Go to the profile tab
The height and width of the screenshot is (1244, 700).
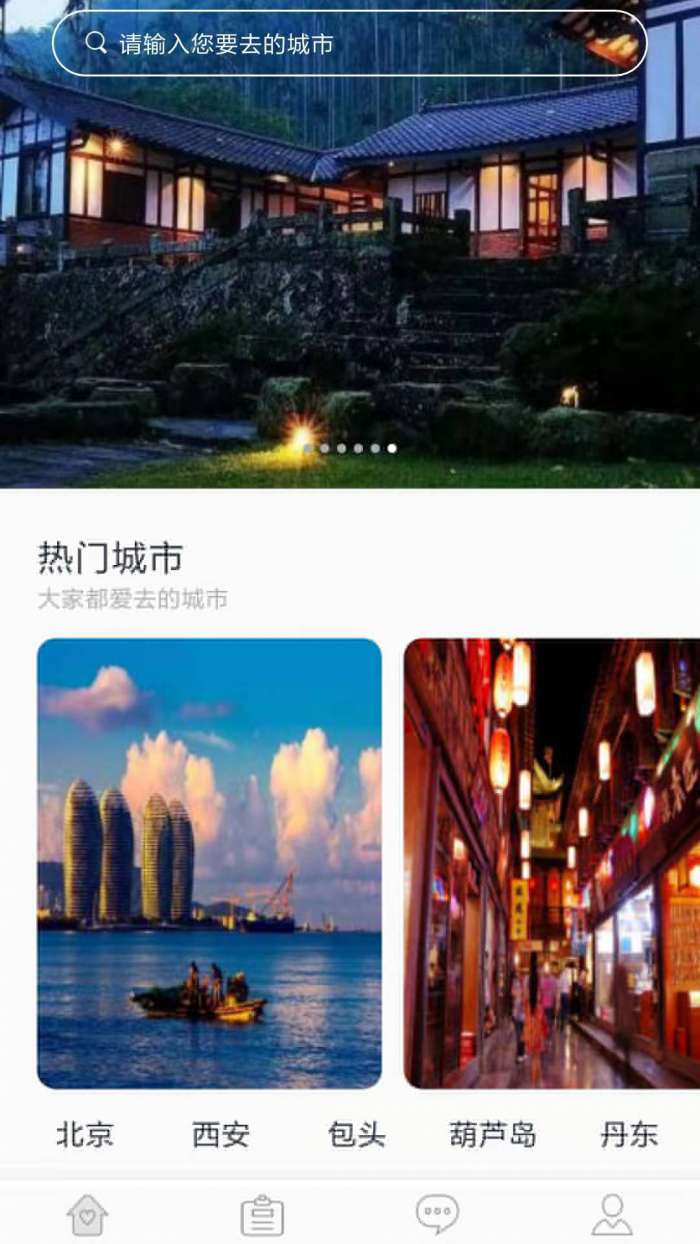(x=611, y=1215)
